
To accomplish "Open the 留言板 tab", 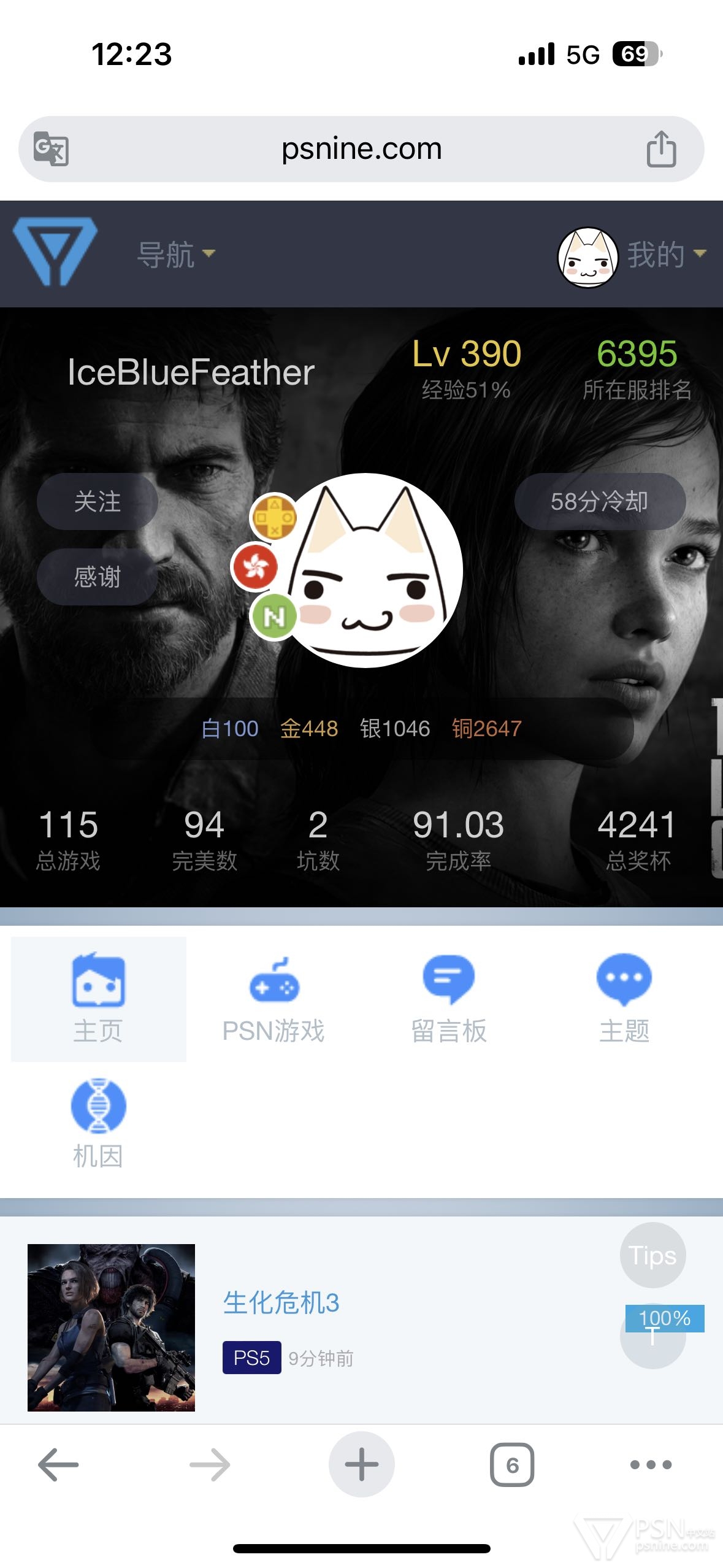I will pos(449,999).
